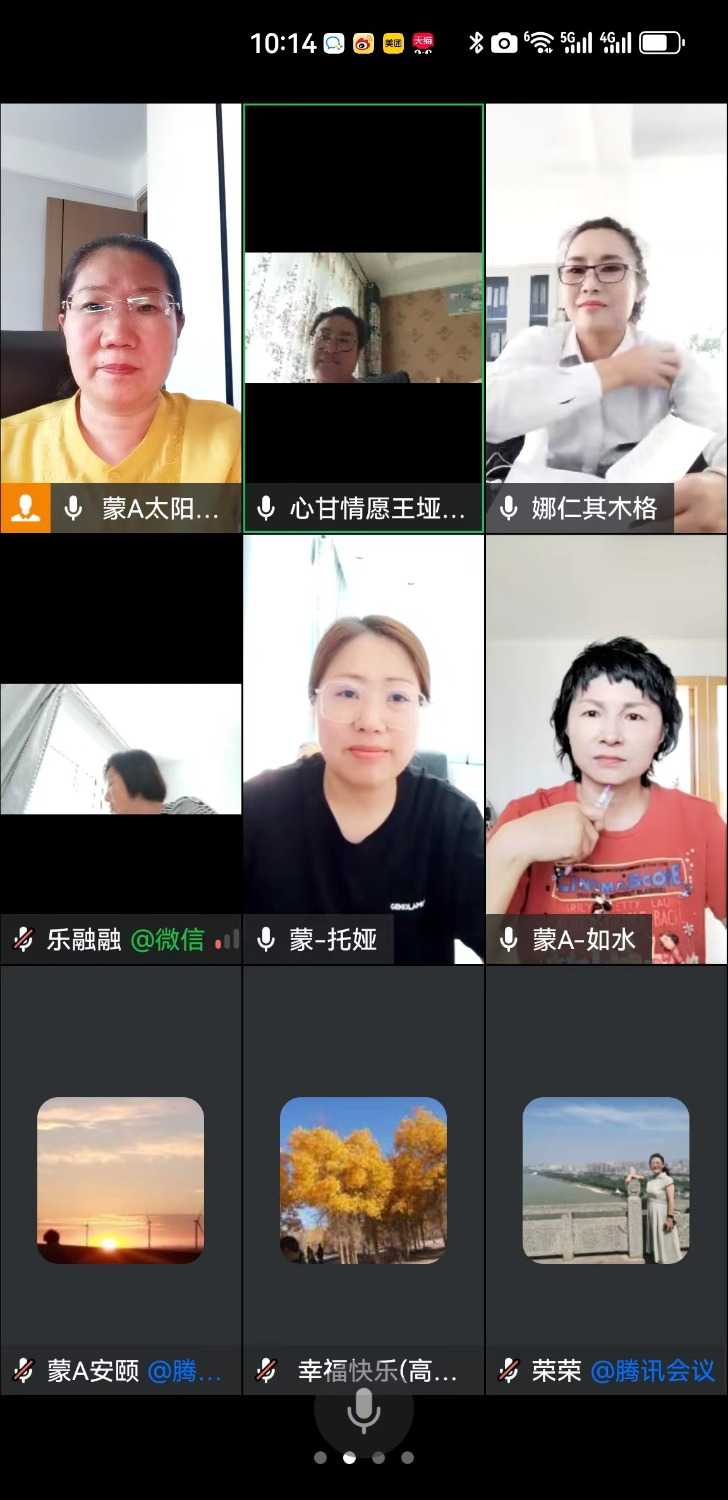Unmute 乐融融's crossed-out microphone
The image size is (728, 1500).
pos(20,940)
